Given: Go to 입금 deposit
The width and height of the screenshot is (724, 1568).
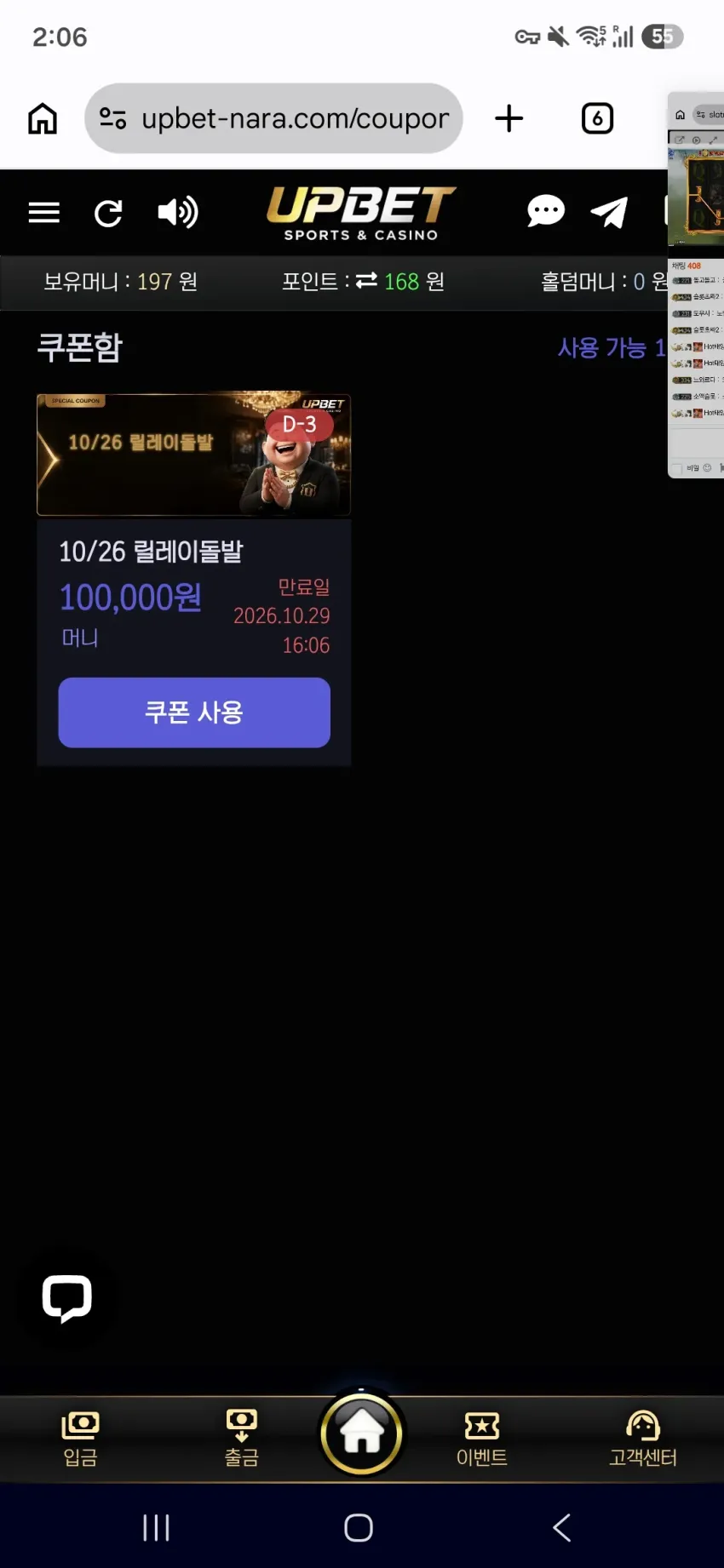Looking at the screenshot, I should tap(80, 1438).
